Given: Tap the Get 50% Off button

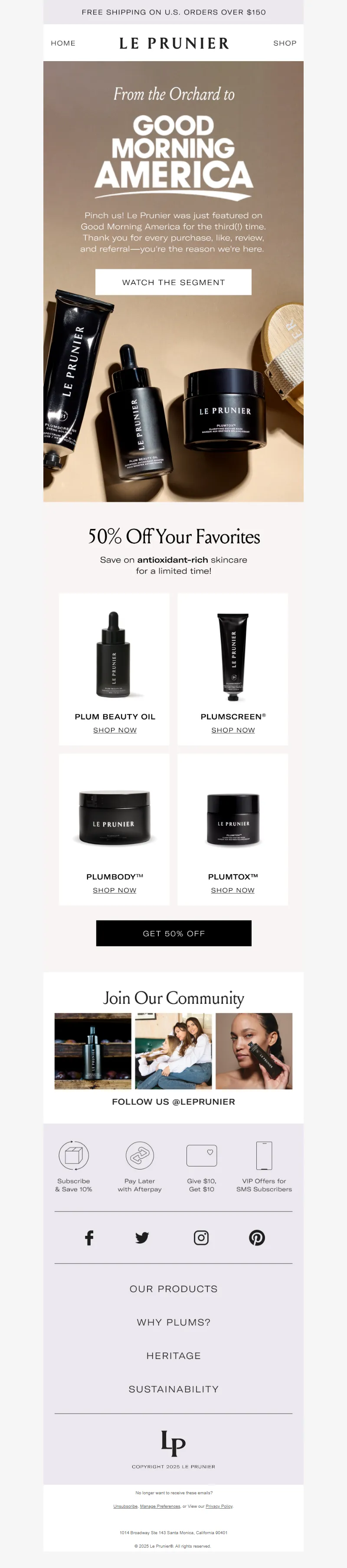Looking at the screenshot, I should click(x=173, y=933).
